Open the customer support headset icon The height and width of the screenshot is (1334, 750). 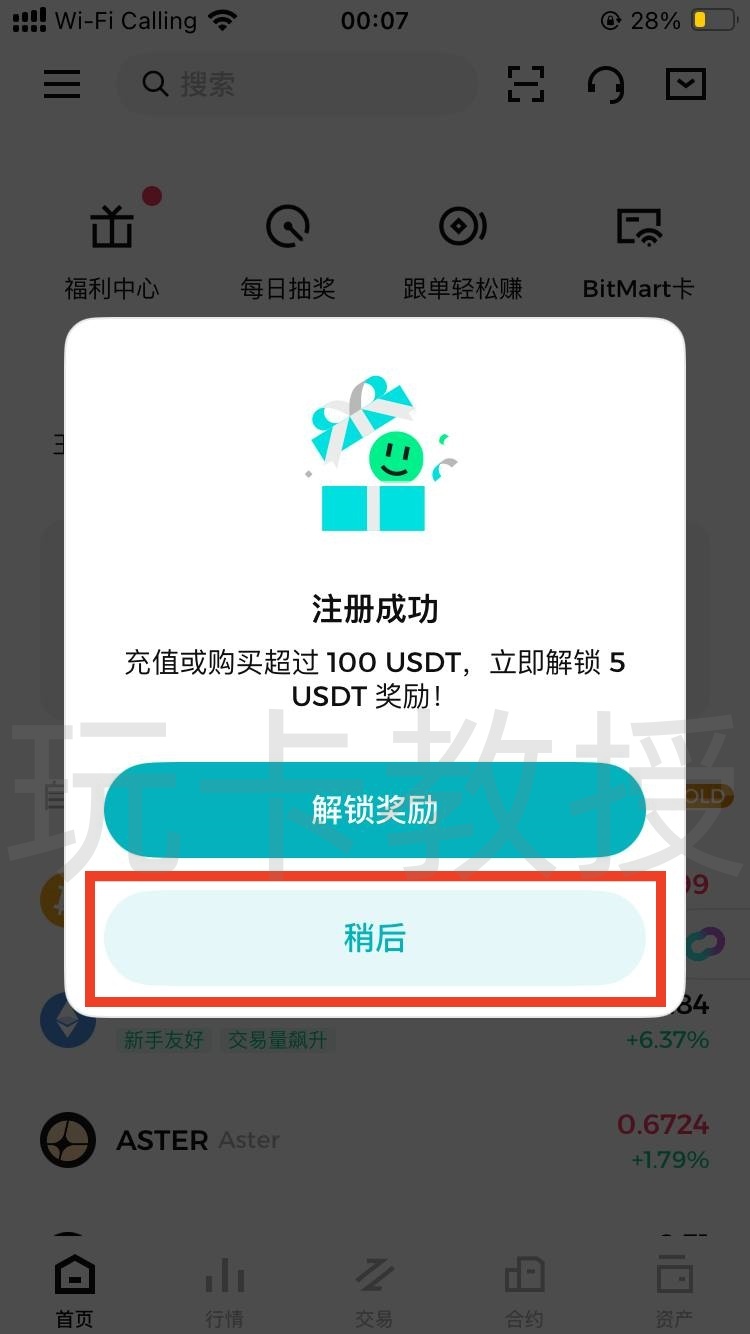pos(606,84)
